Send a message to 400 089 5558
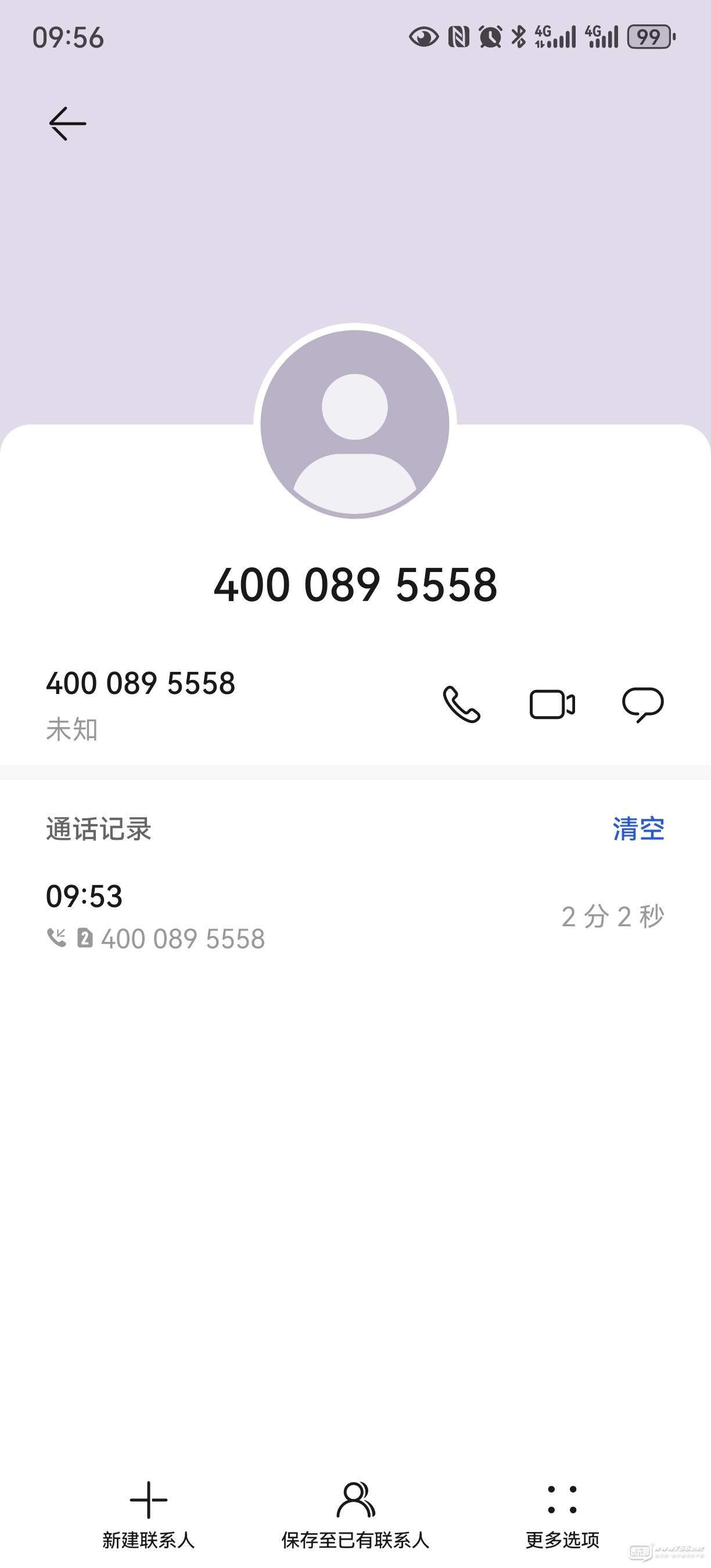Screen dimensions: 711x1568 [643, 705]
